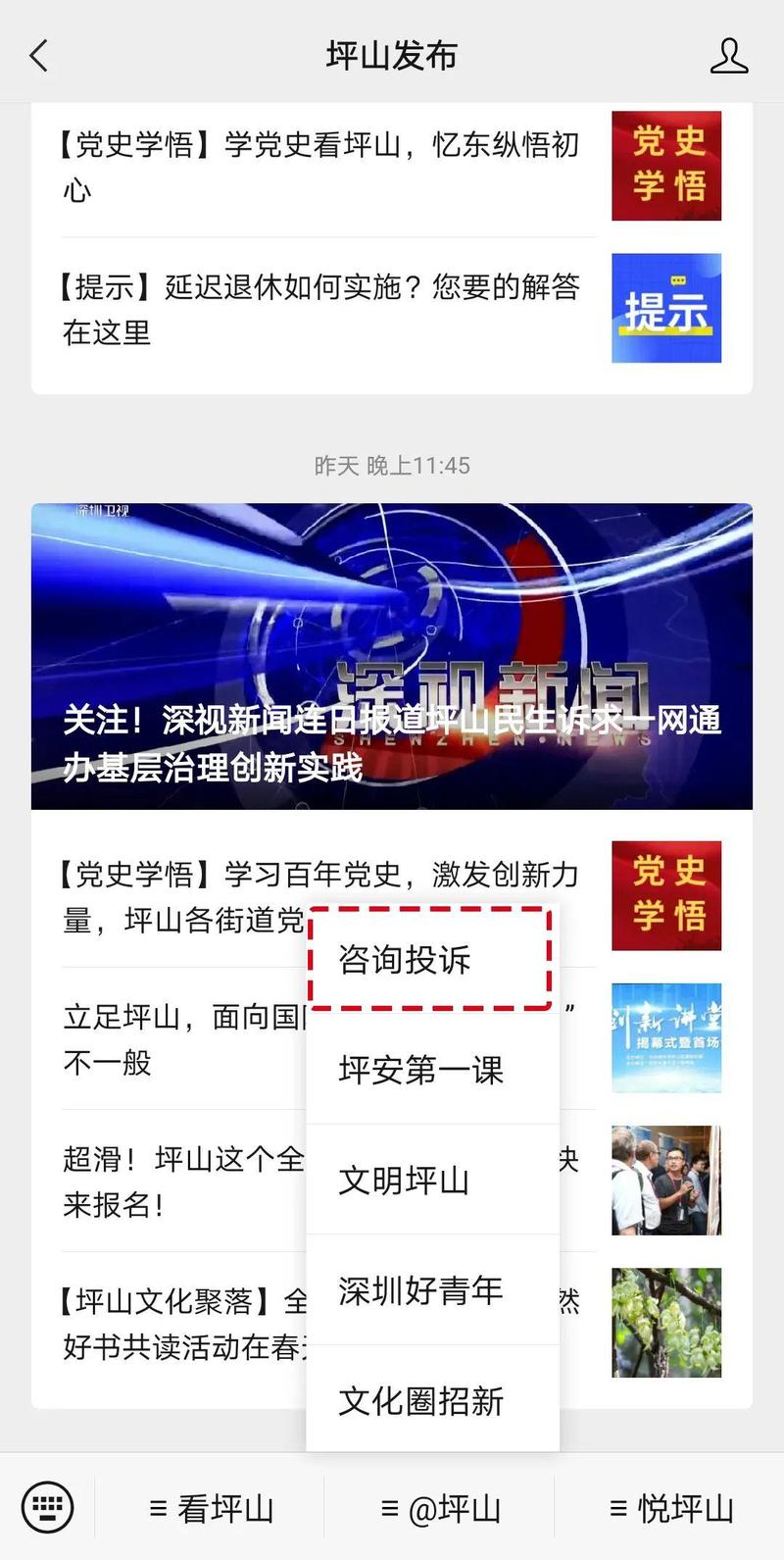Go back from 坪山发布
The width and height of the screenshot is (784, 1560).
(39, 56)
